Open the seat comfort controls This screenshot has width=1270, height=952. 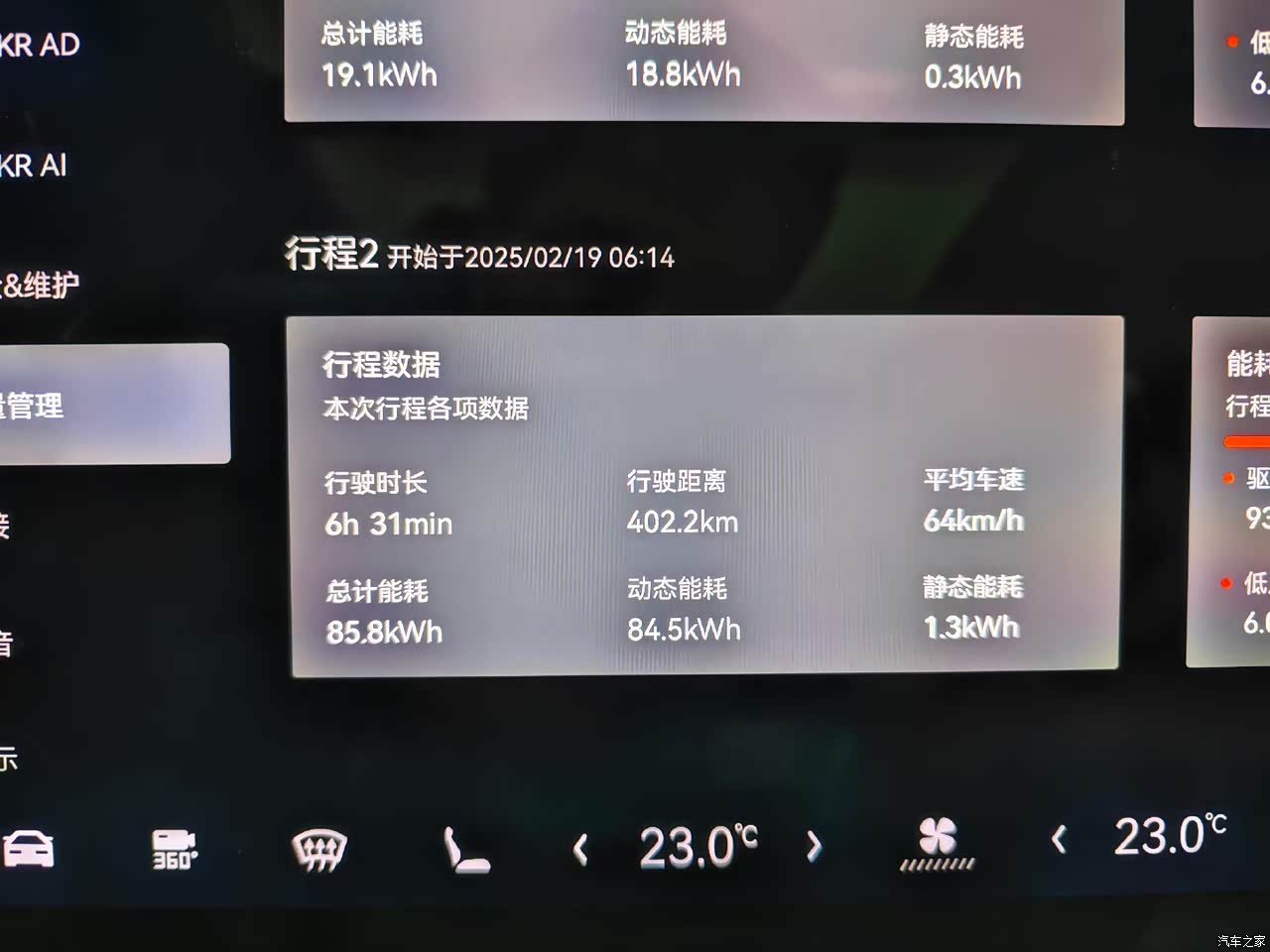tap(465, 850)
